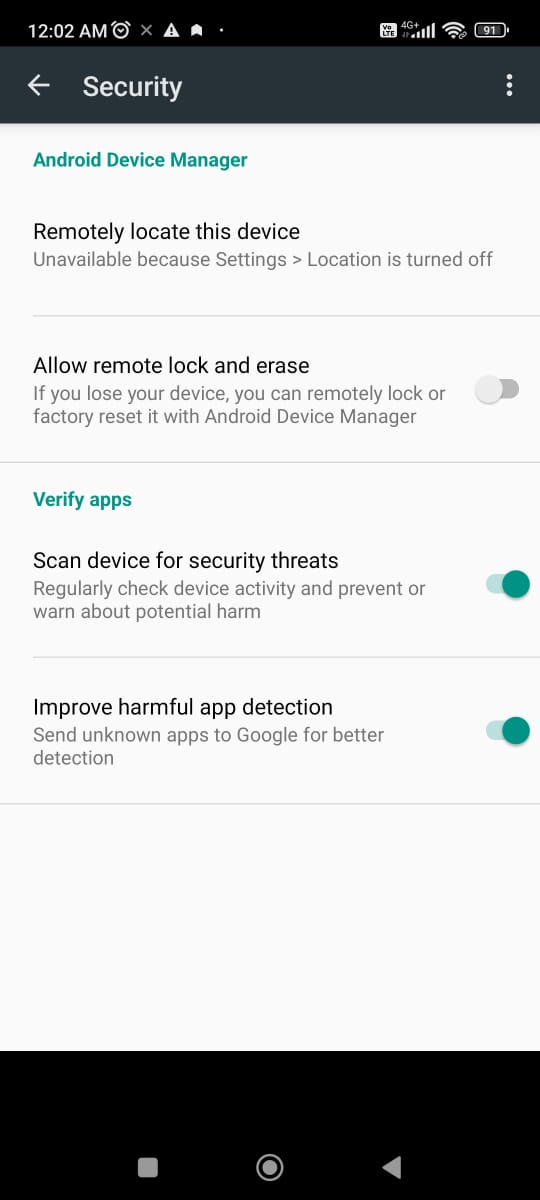Tap the system home button
This screenshot has height=1200, width=540.
click(270, 1166)
